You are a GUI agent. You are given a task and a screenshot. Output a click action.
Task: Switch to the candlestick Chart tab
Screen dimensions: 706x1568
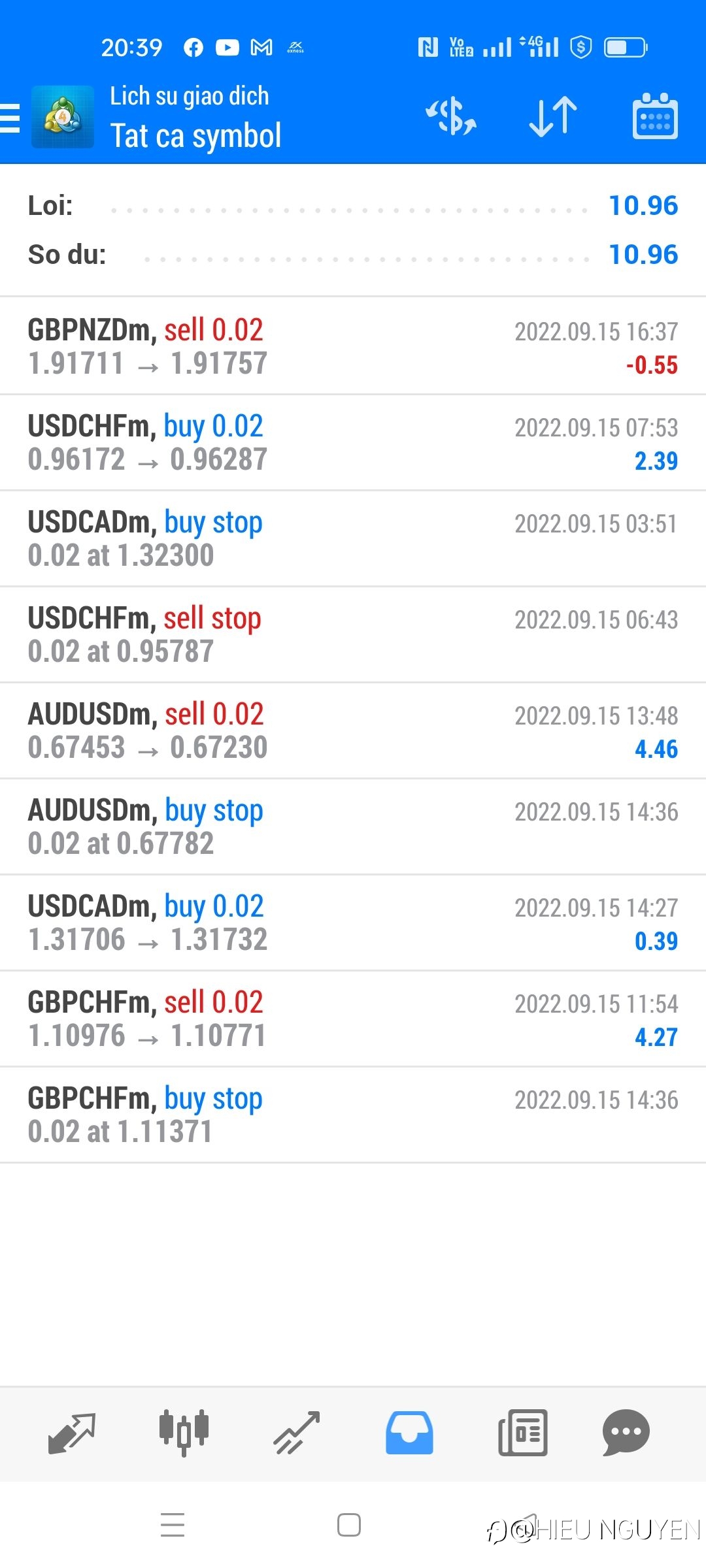pyautogui.click(x=184, y=1433)
